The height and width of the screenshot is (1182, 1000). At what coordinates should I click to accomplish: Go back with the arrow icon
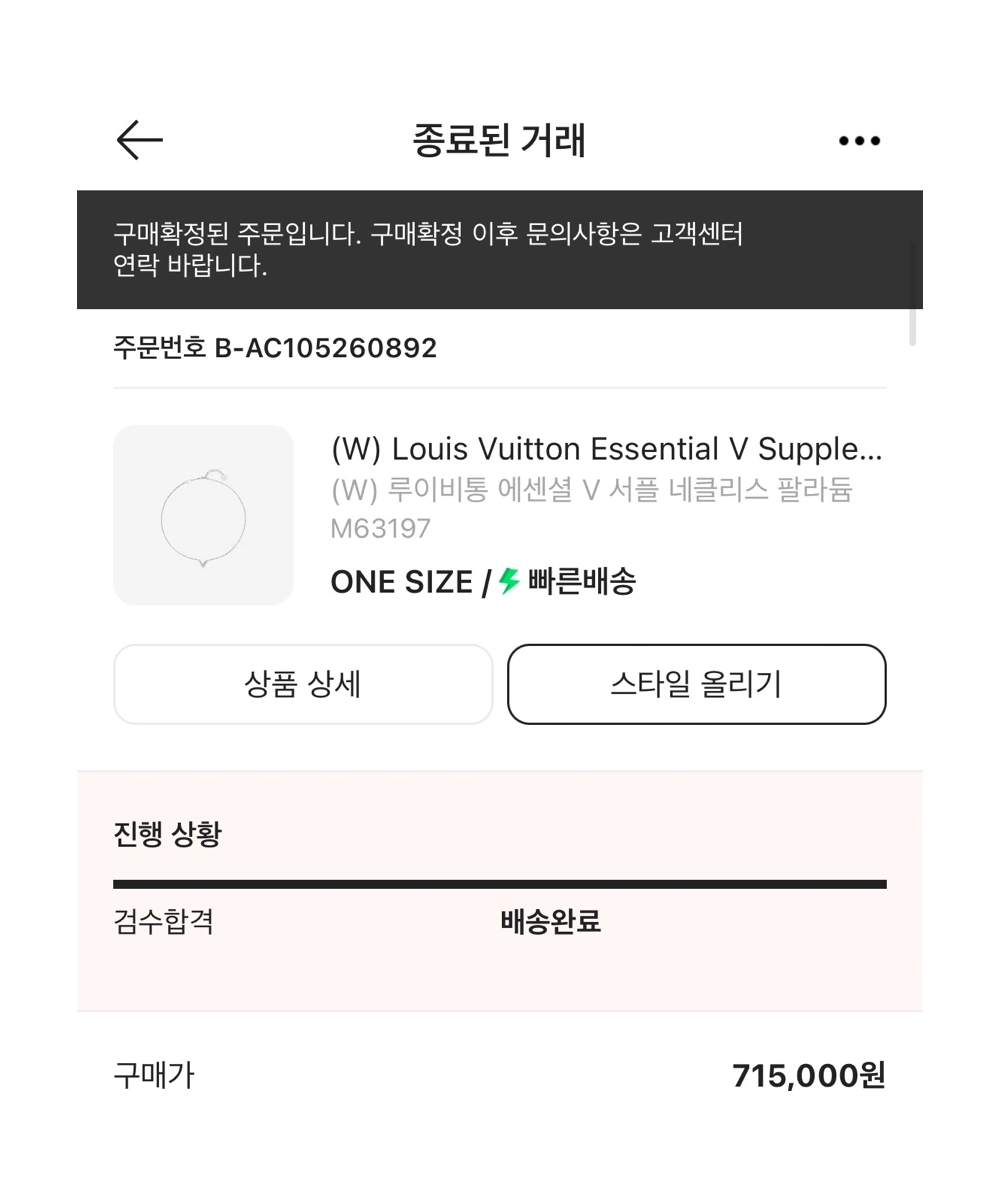pos(139,141)
